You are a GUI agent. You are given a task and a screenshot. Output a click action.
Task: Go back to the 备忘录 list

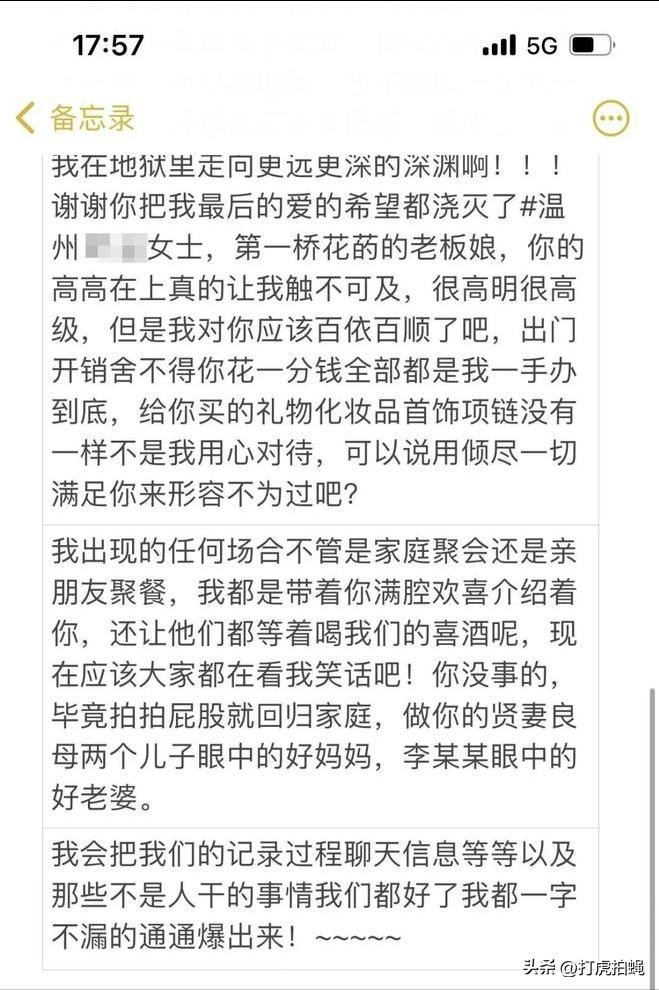(75, 119)
